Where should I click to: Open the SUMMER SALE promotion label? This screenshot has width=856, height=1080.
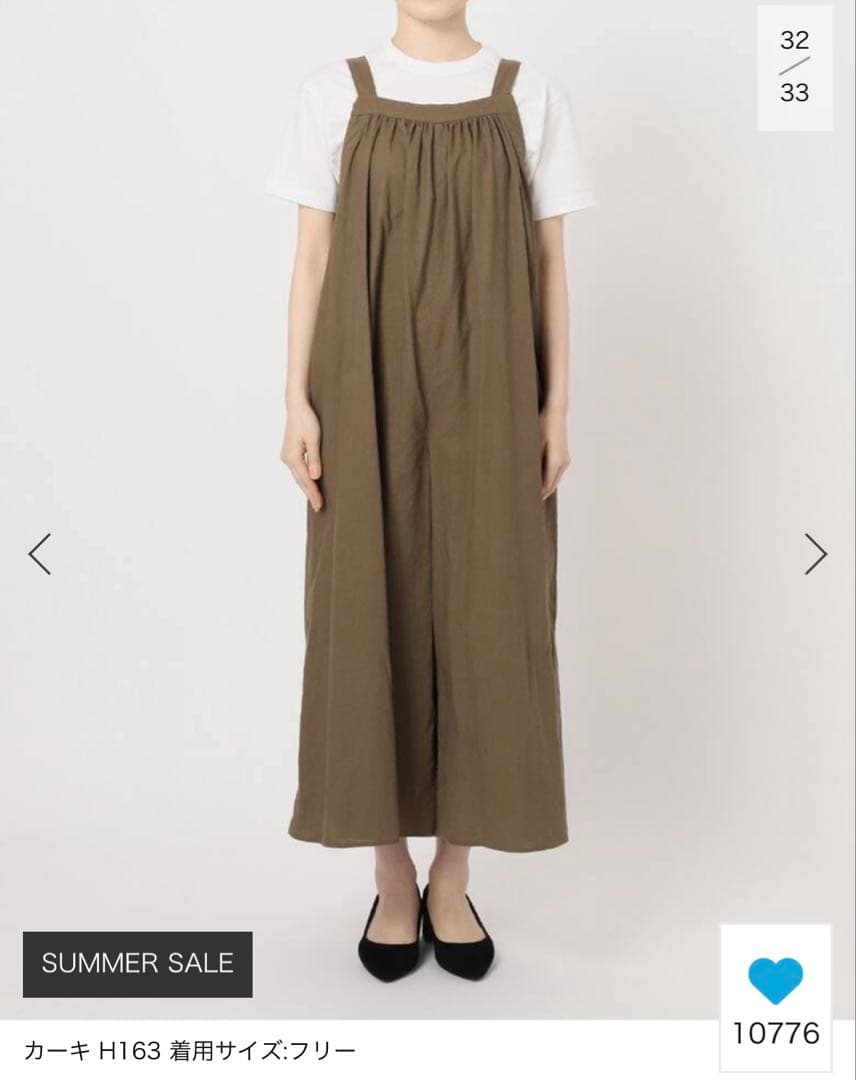coord(138,965)
